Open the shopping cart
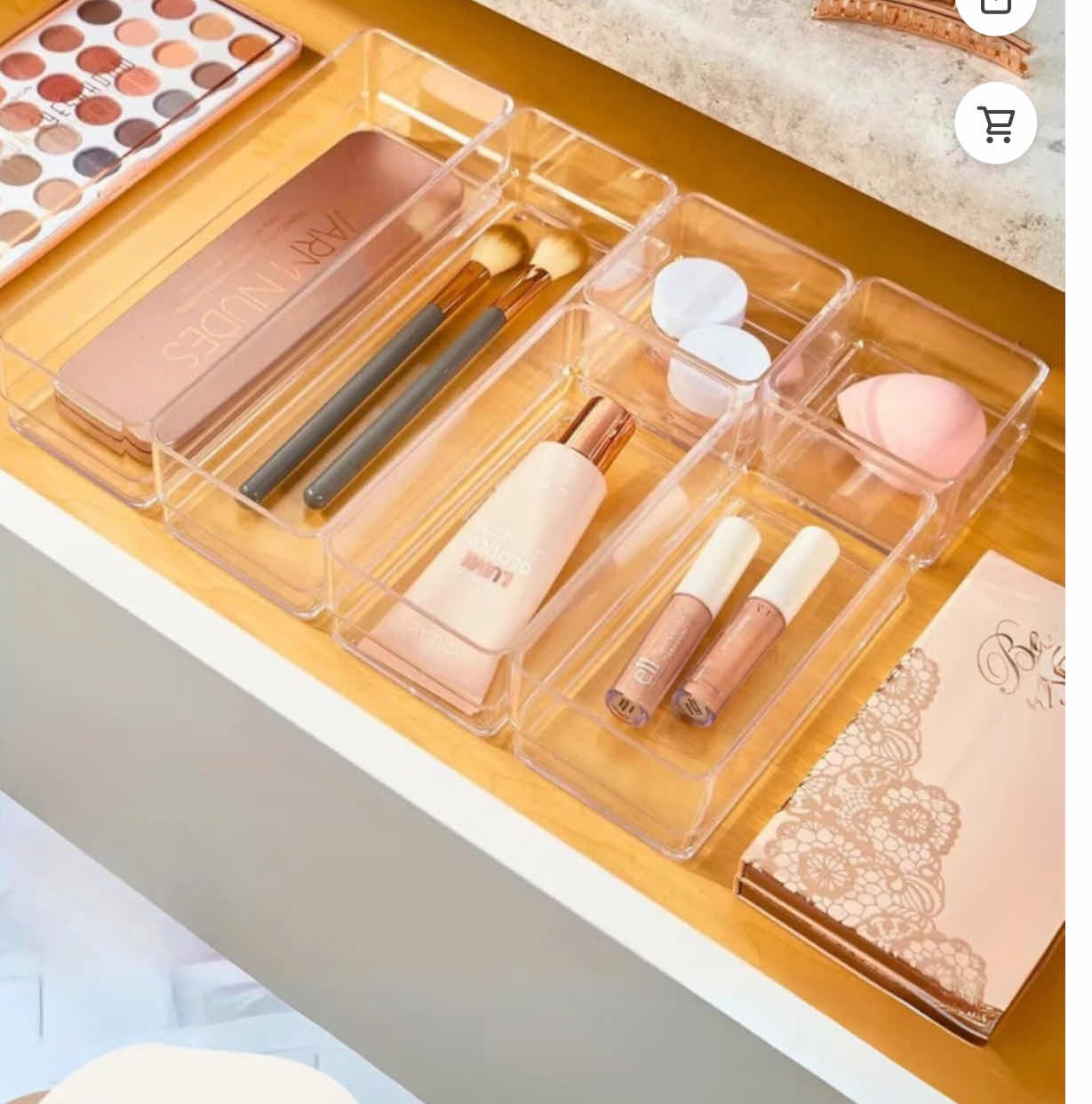Viewport: 1092px width, 1104px height. coord(995,123)
